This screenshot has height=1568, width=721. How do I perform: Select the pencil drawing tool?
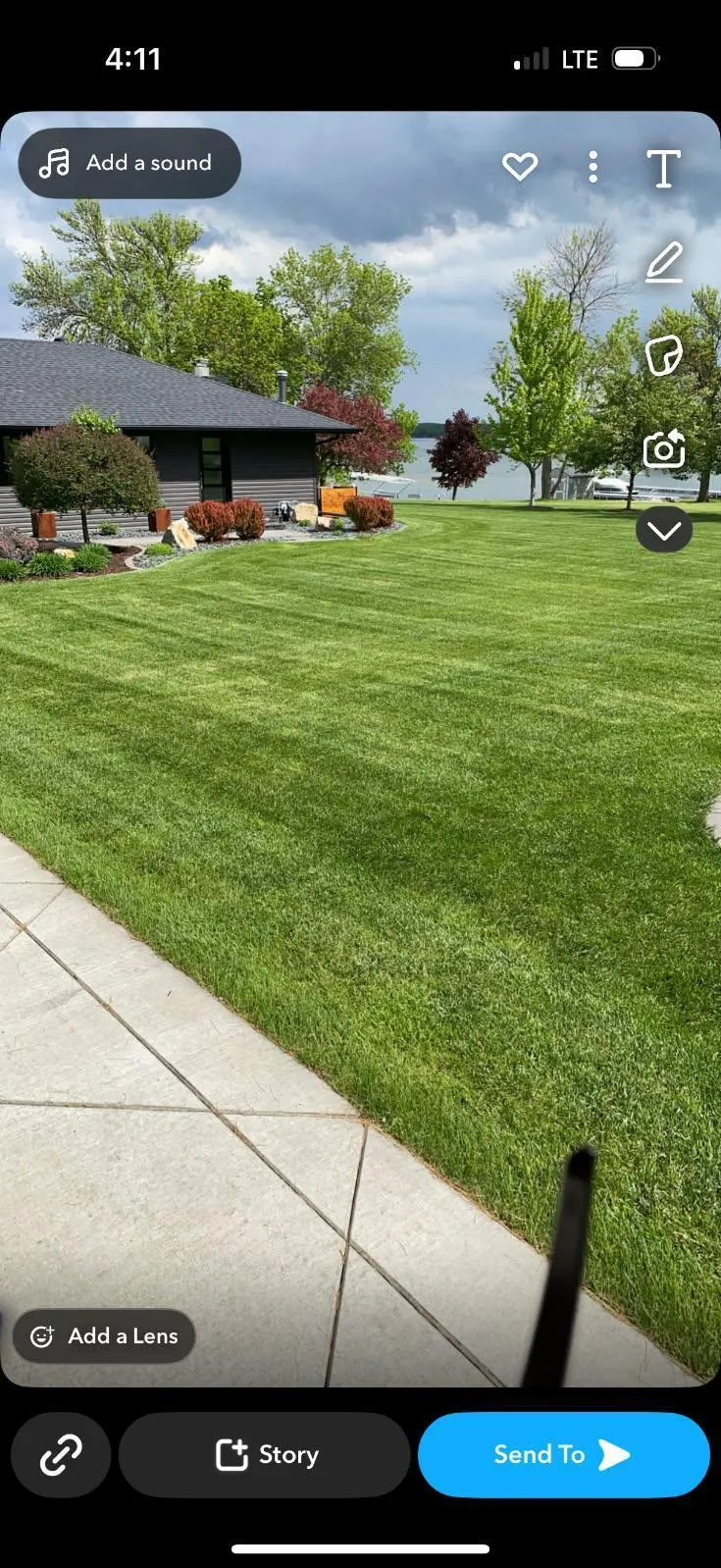[x=663, y=262]
